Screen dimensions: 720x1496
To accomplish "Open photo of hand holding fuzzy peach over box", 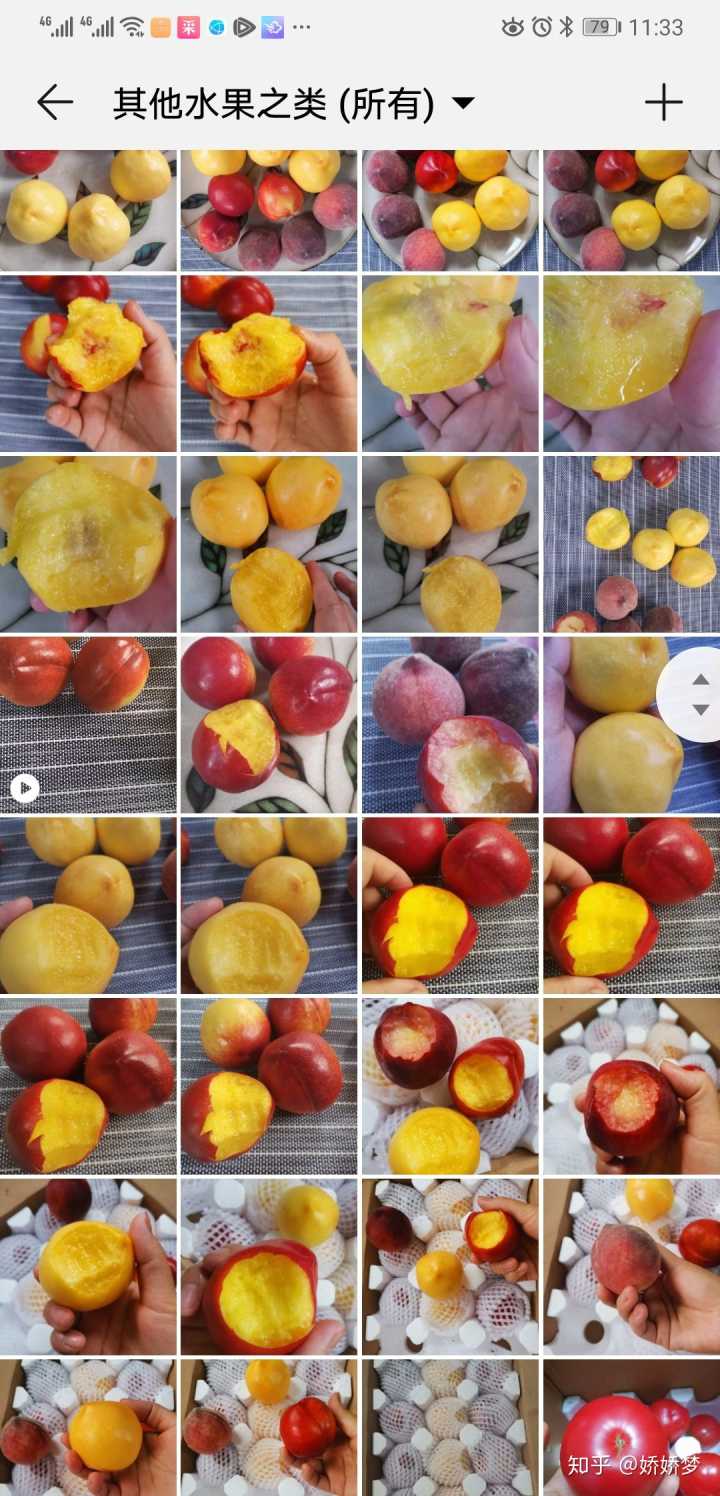I will (x=632, y=1265).
